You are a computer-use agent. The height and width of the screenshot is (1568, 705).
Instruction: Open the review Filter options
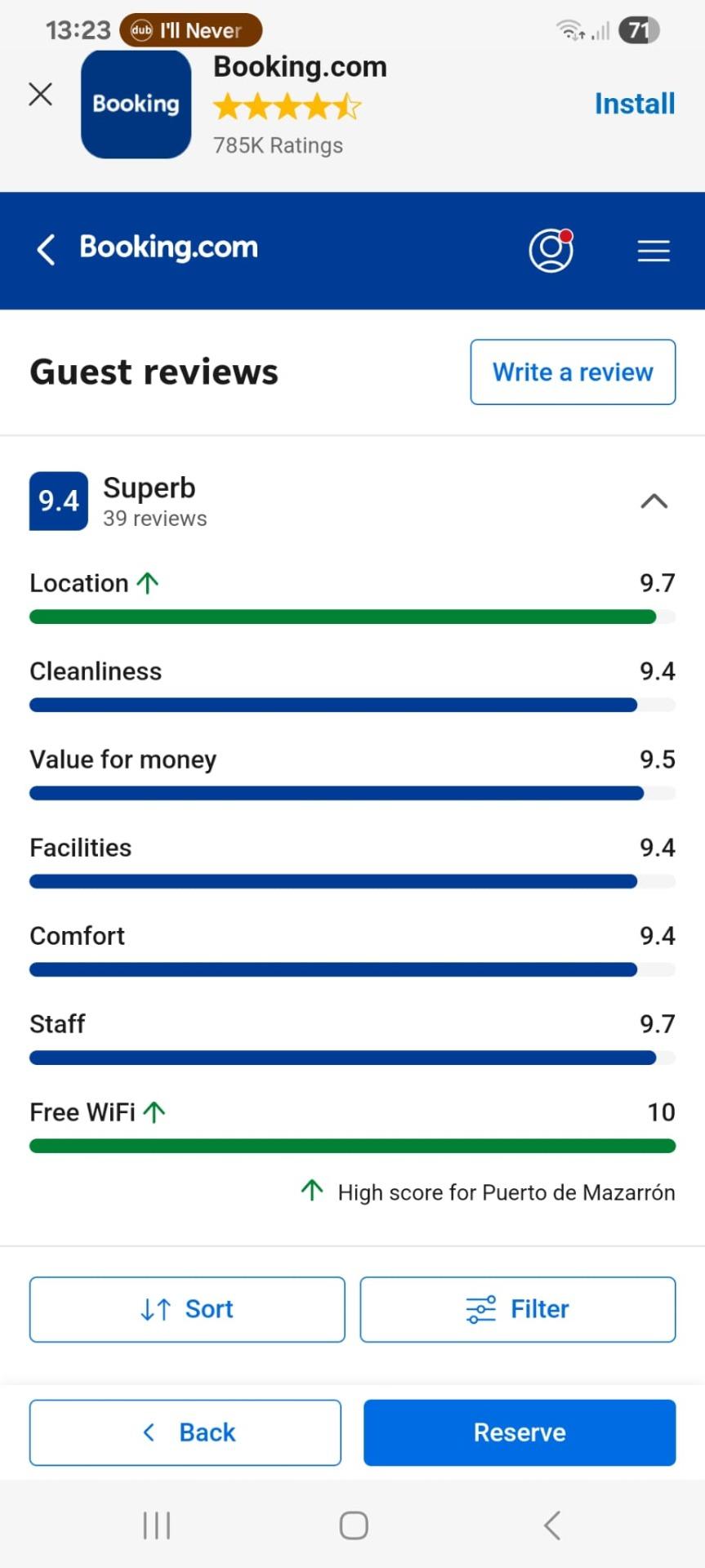click(518, 1309)
